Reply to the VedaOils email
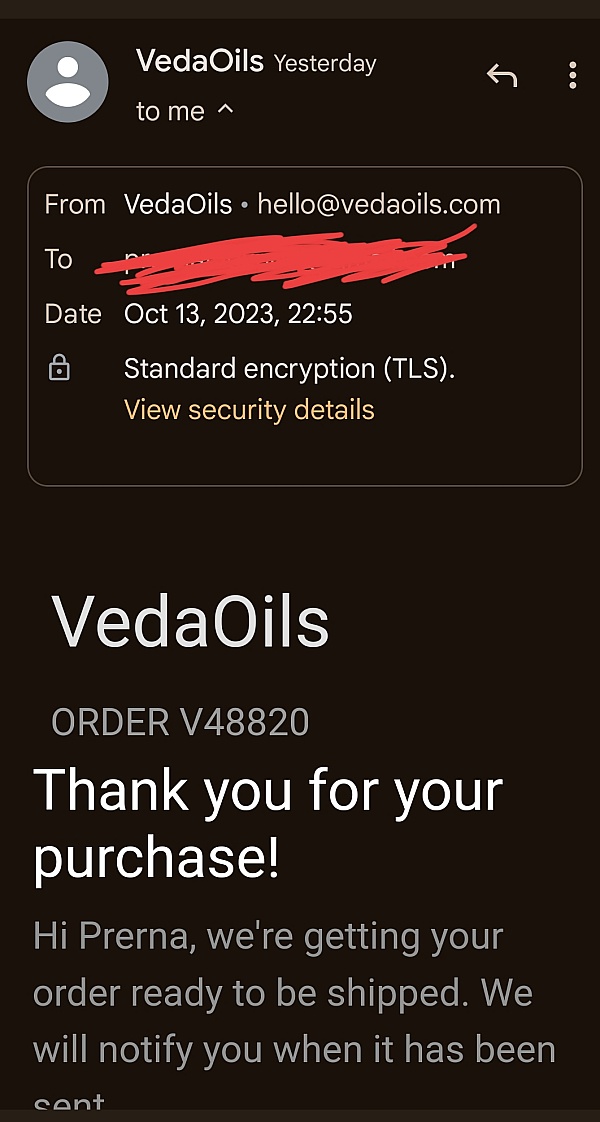600x1122 pixels. 501,74
